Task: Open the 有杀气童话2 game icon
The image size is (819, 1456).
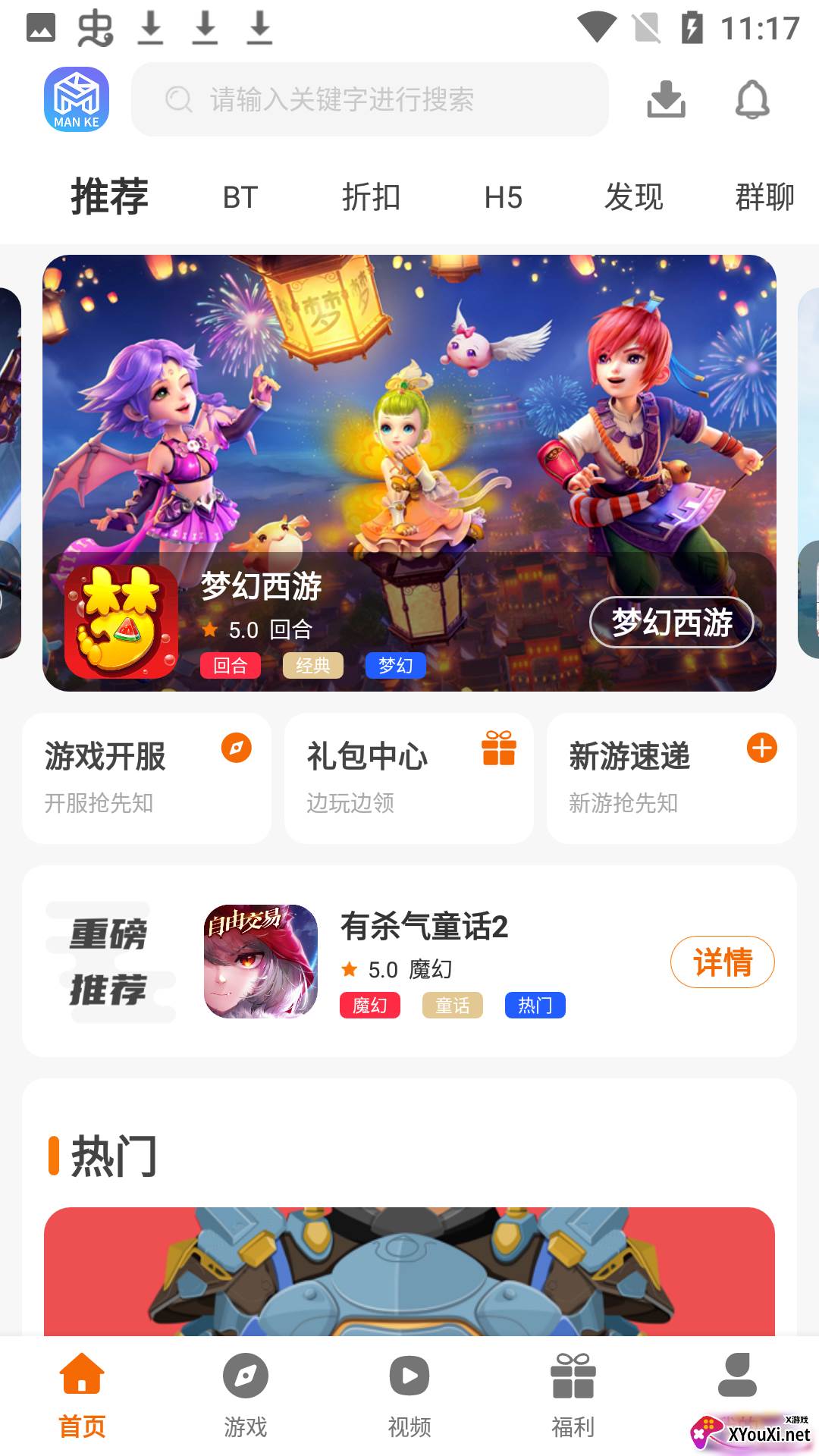Action: pos(261,962)
